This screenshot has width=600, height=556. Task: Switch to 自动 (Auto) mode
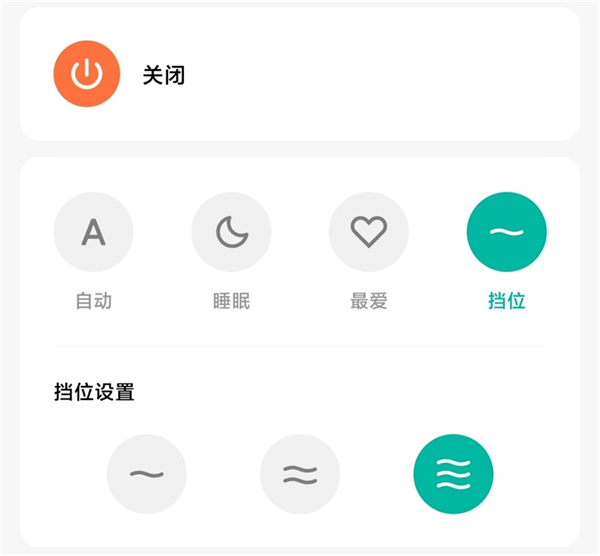[x=93, y=232]
